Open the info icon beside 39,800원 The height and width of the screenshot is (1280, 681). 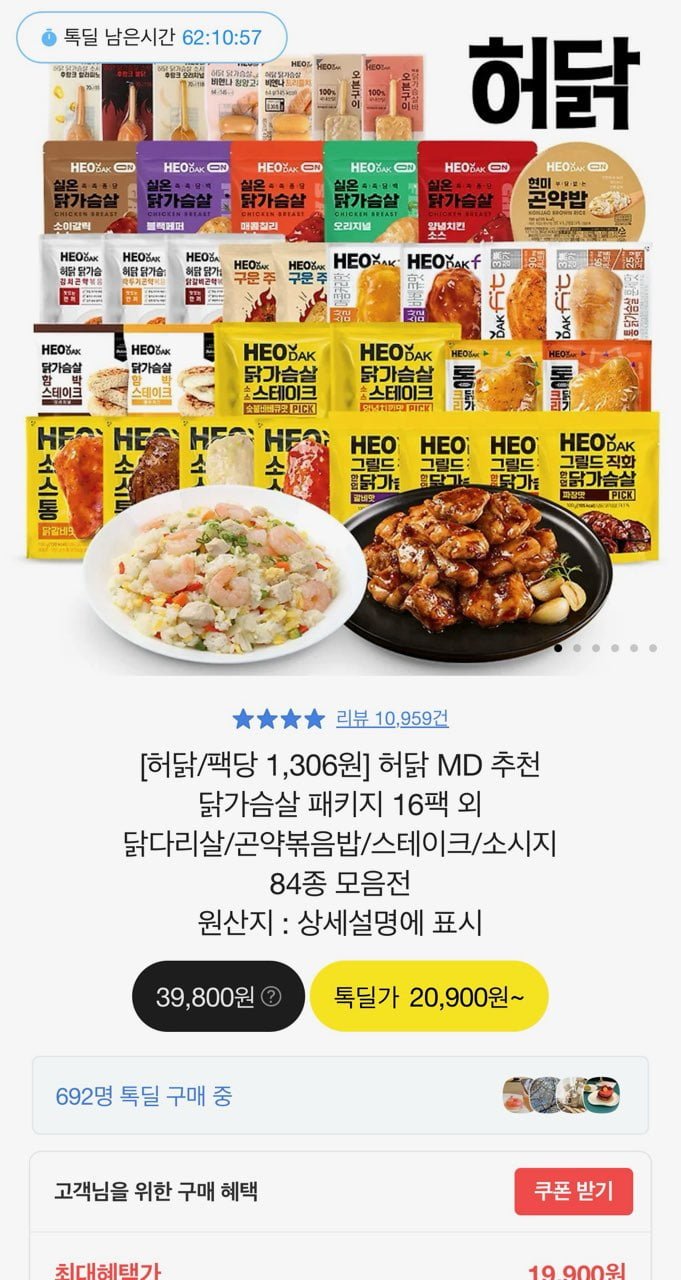tap(271, 997)
